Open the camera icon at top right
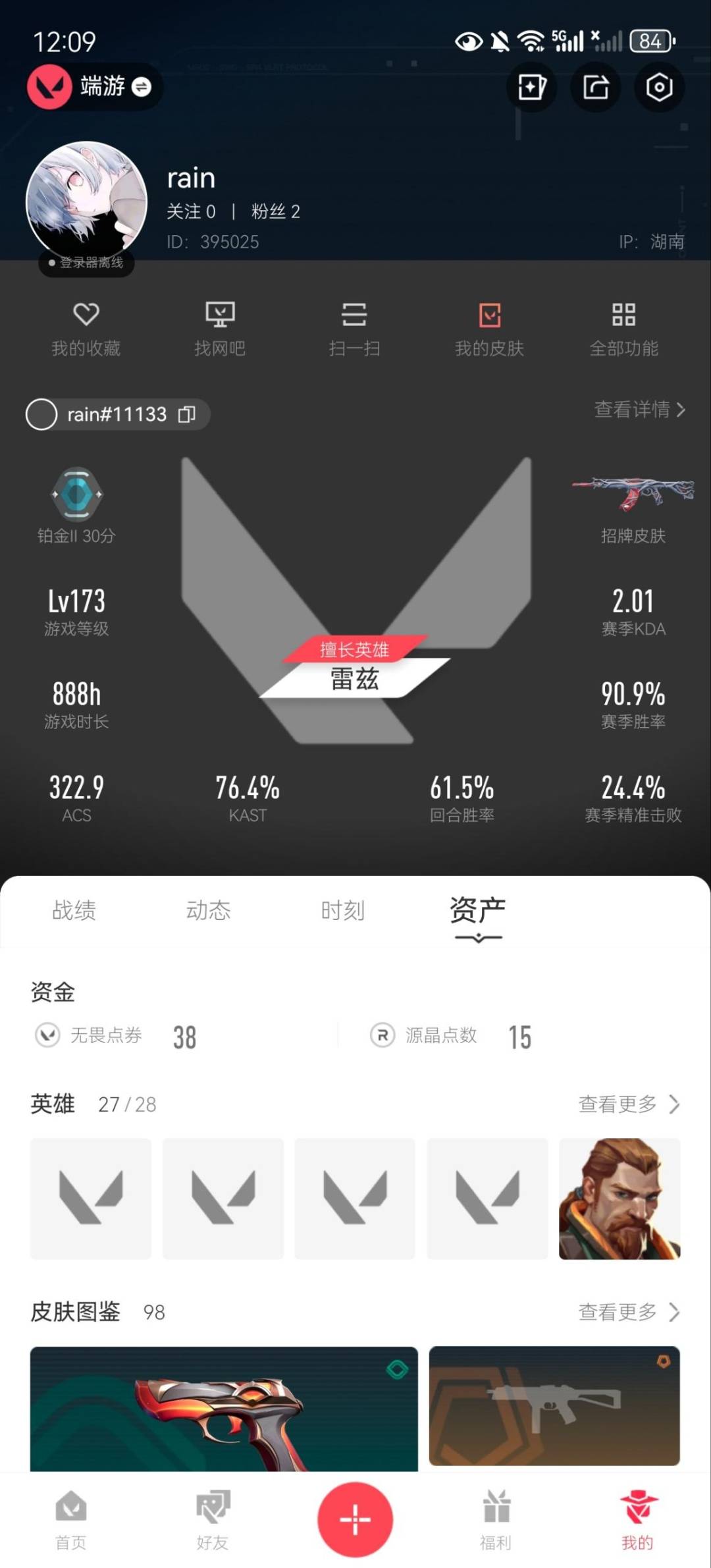The height and width of the screenshot is (1568, 711). point(659,87)
